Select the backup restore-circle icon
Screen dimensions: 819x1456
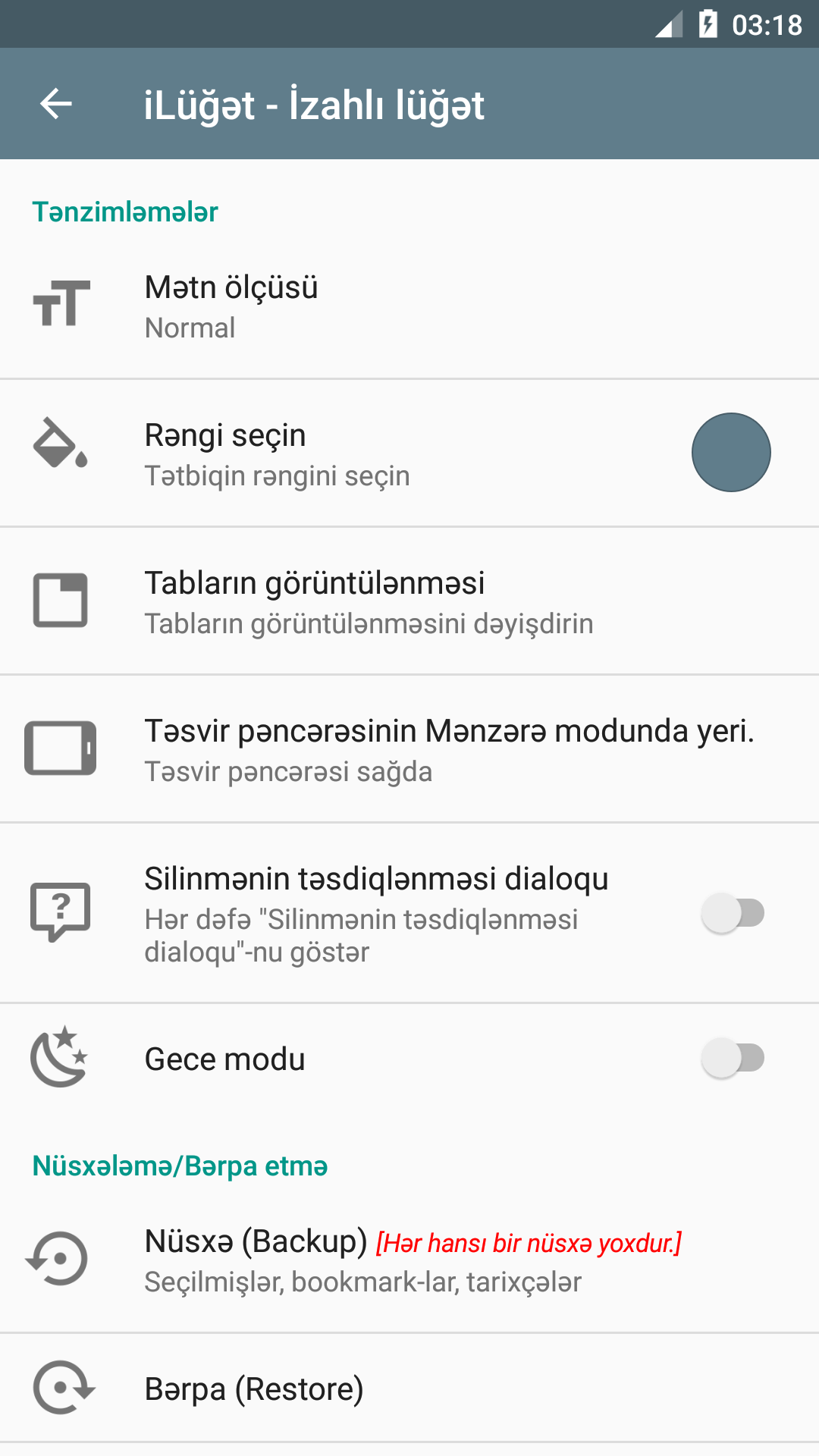[61, 1259]
